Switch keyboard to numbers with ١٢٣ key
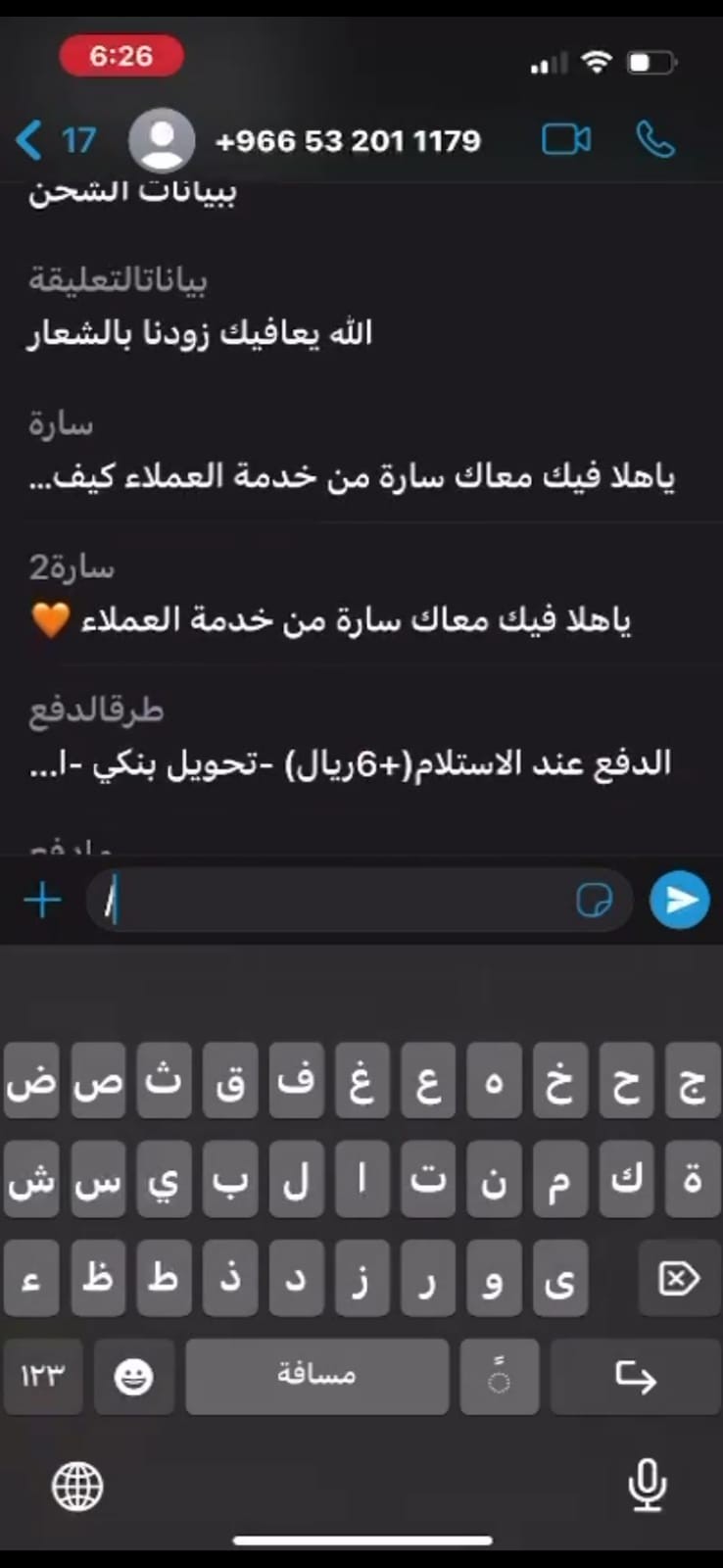723x1568 pixels. (x=43, y=1376)
